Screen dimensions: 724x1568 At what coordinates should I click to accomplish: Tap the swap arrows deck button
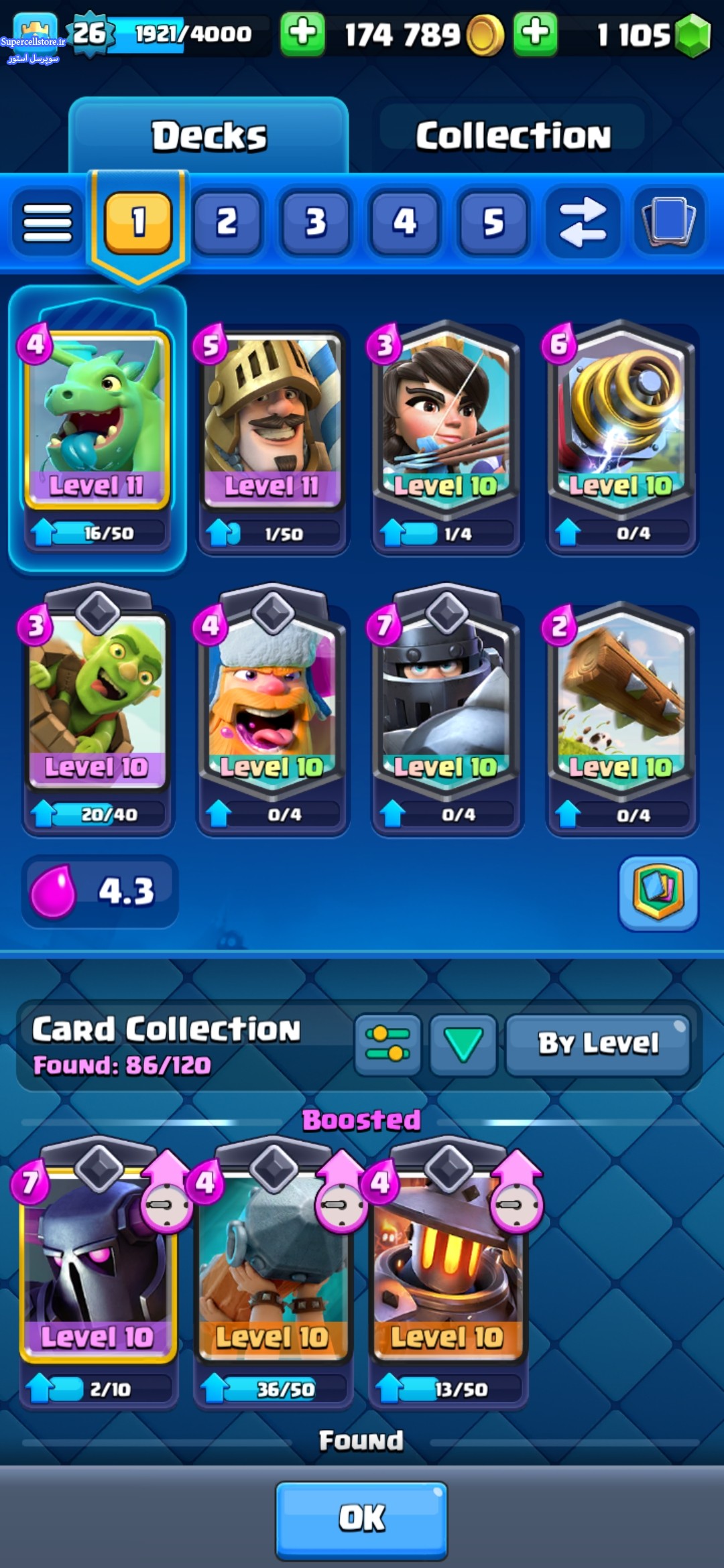coord(583,222)
